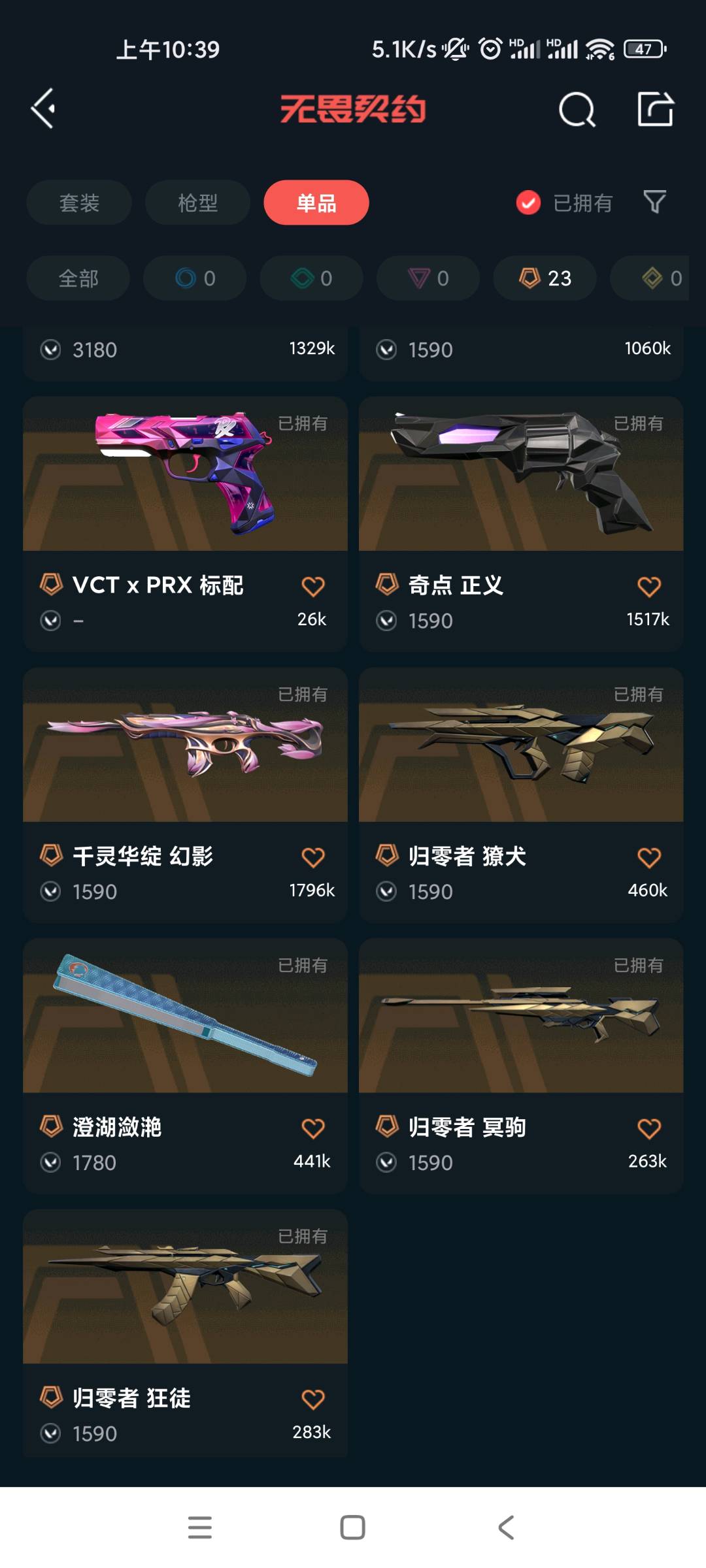Image resolution: width=706 pixels, height=1568 pixels.
Task: Switch to the 套装 tab
Action: click(x=79, y=203)
